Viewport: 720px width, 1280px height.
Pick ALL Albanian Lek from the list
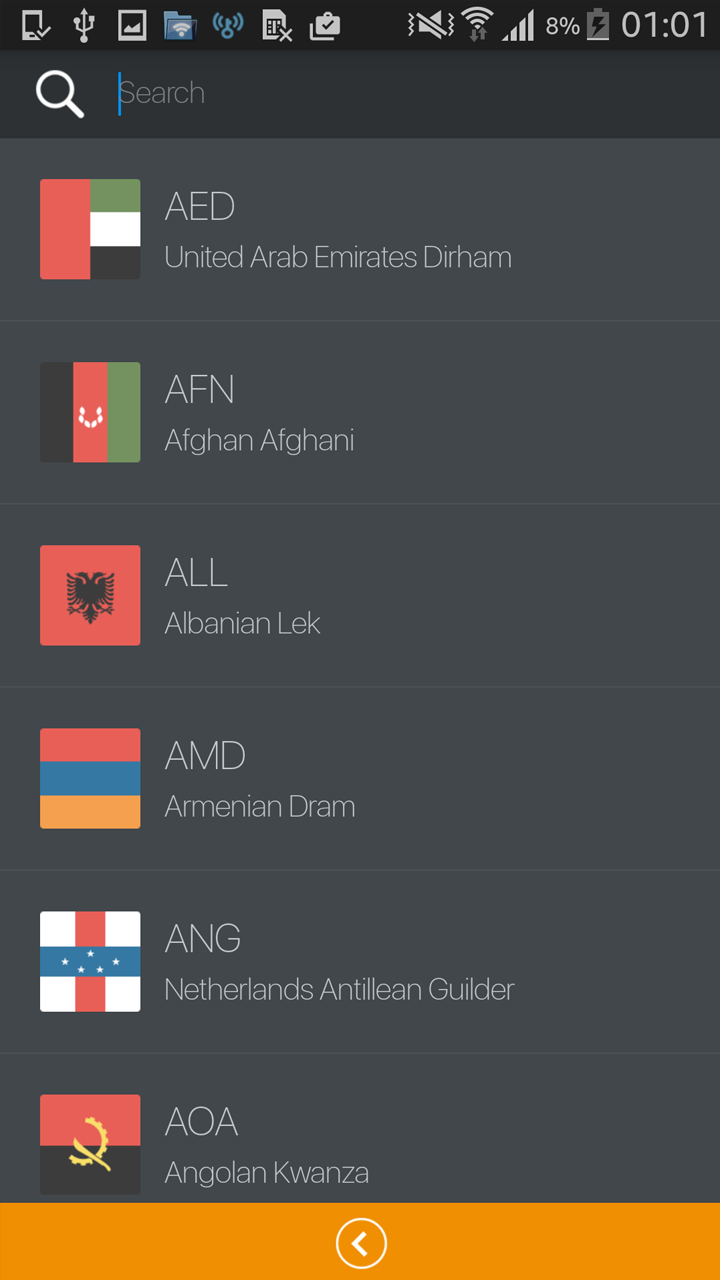click(360, 596)
